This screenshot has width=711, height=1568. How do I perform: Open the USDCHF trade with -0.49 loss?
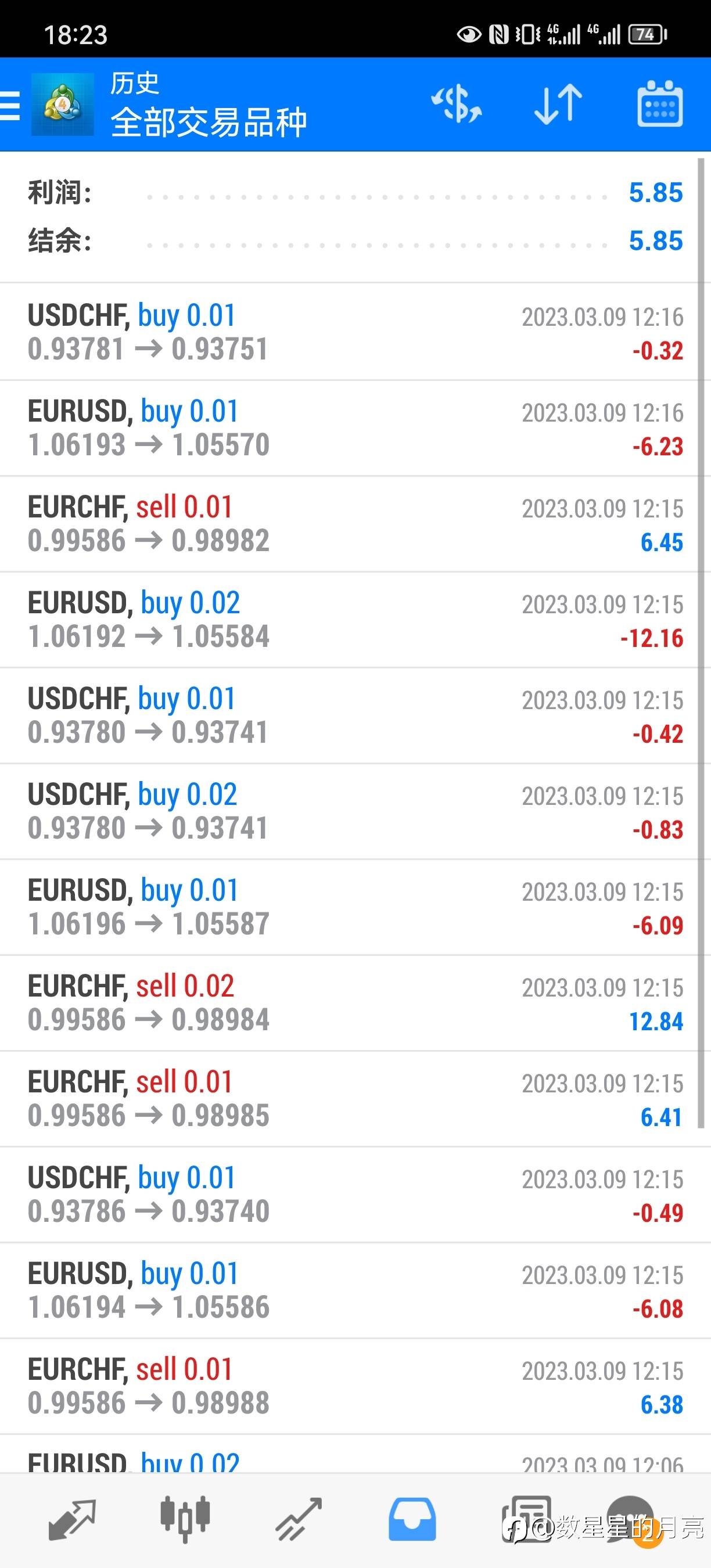coord(355,1194)
